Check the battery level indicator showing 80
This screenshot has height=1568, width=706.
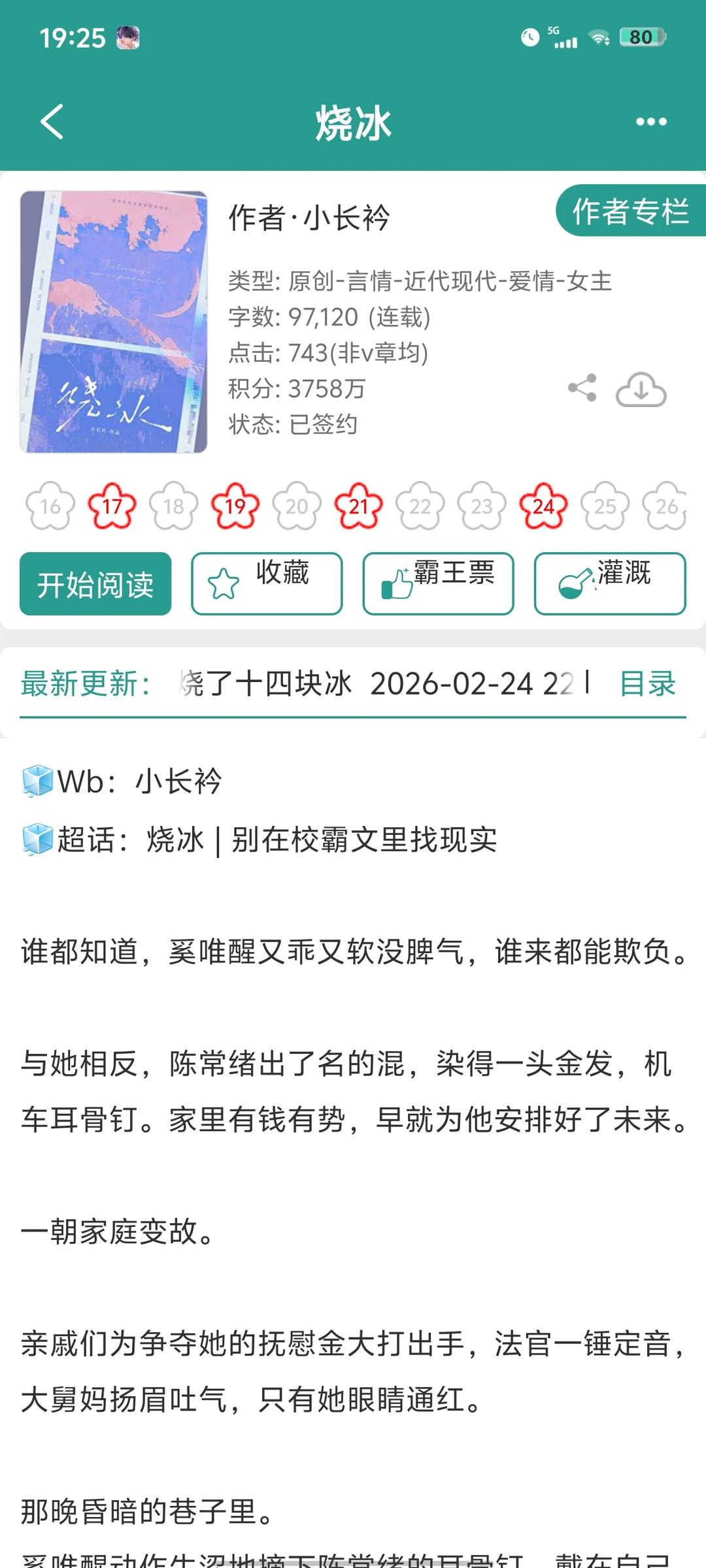tap(641, 37)
